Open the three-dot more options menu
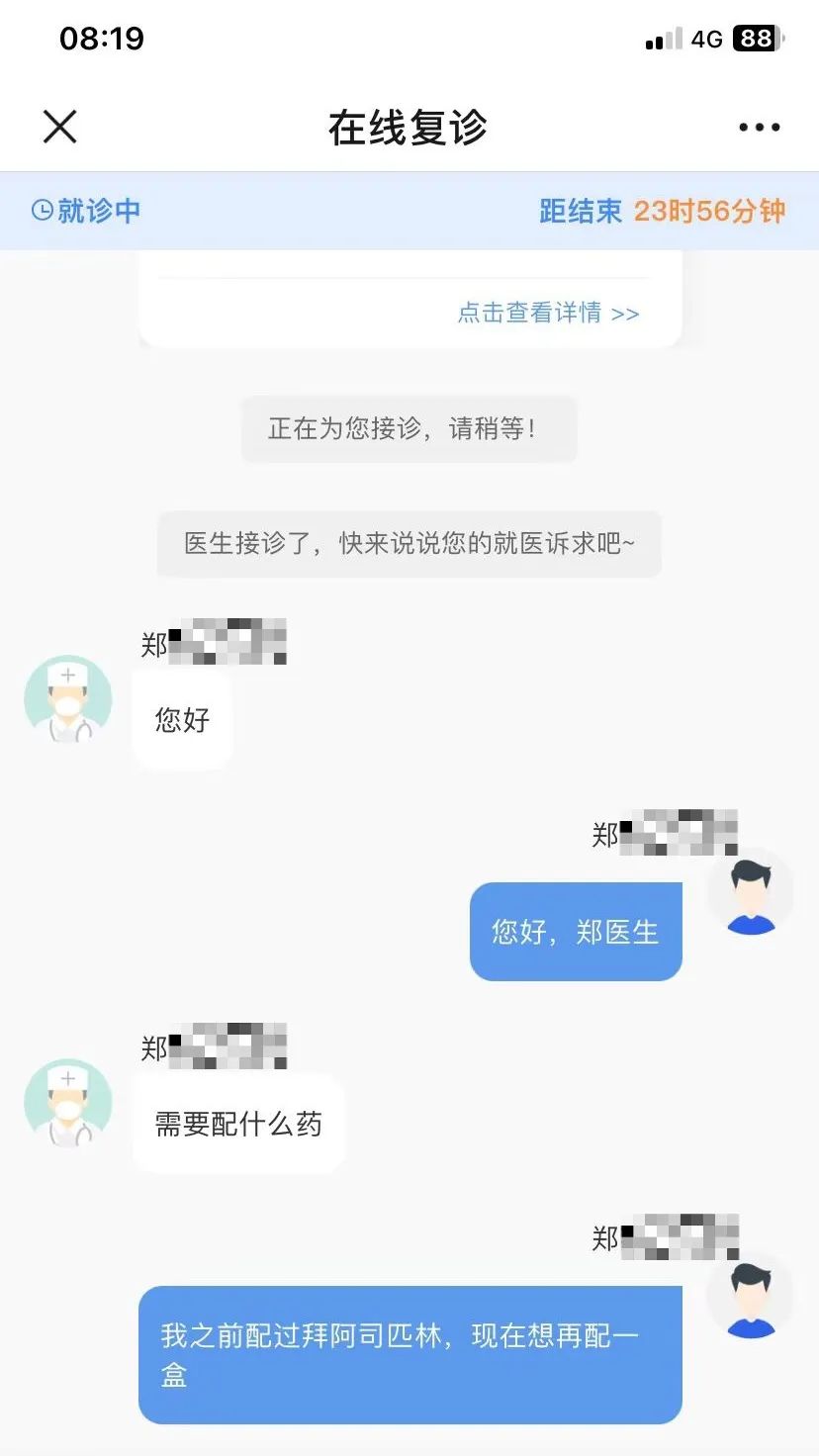Screen dimensions: 819x1456 click(759, 128)
